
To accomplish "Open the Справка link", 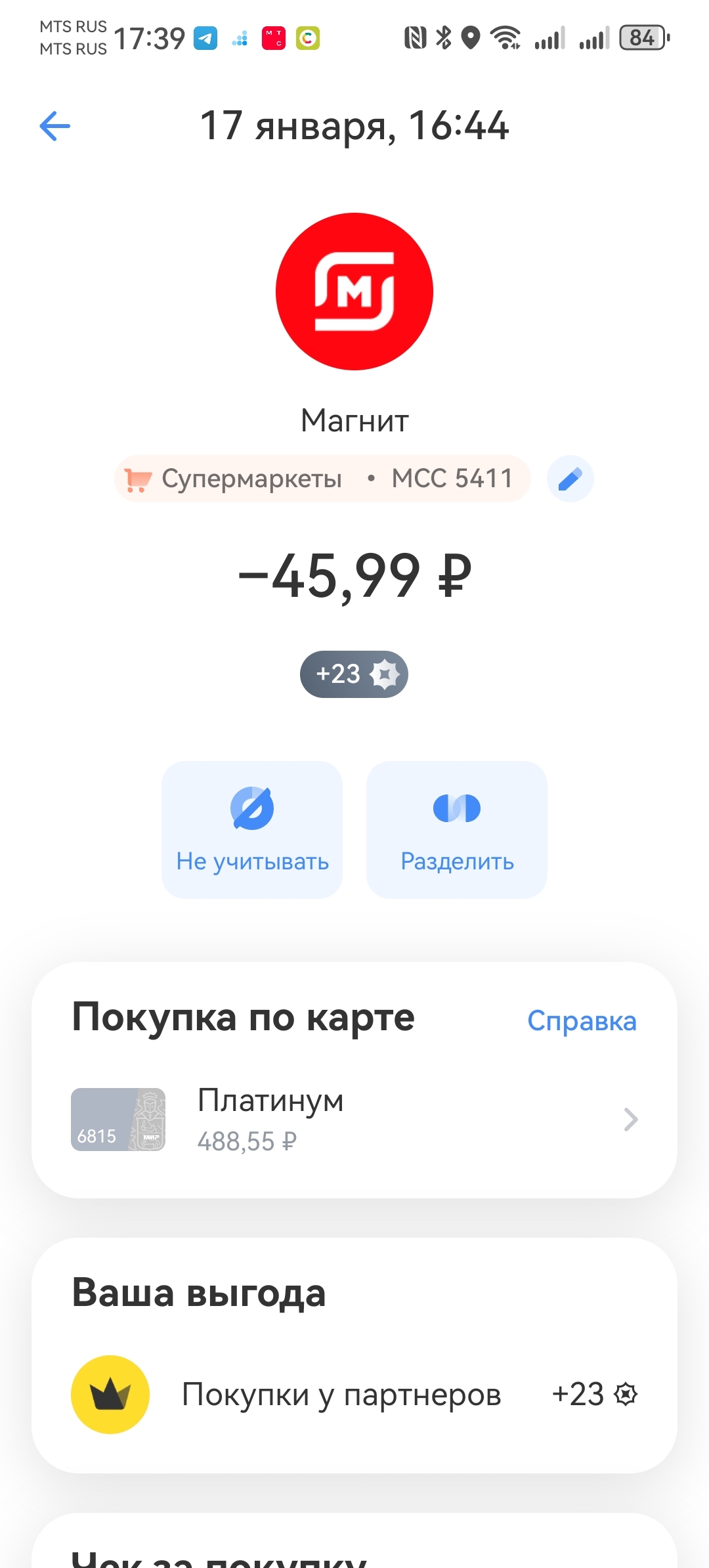I will coord(582,1021).
